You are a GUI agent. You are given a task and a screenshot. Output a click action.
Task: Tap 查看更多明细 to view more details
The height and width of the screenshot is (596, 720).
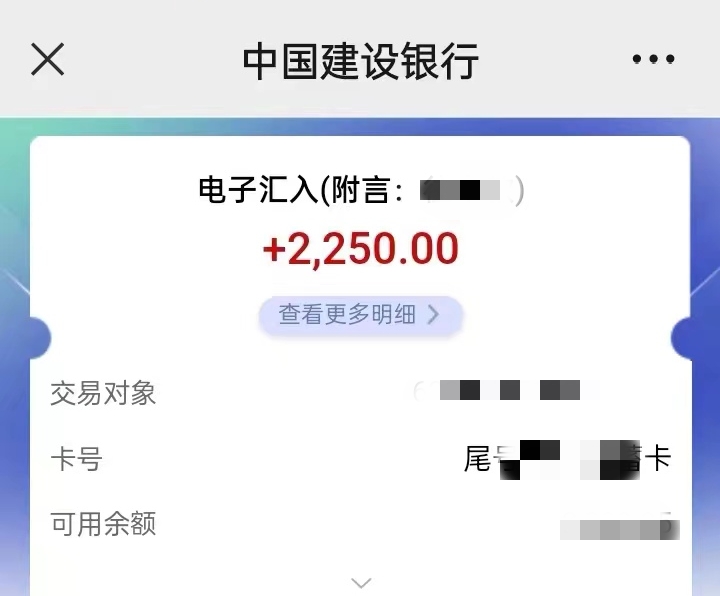coord(360,314)
